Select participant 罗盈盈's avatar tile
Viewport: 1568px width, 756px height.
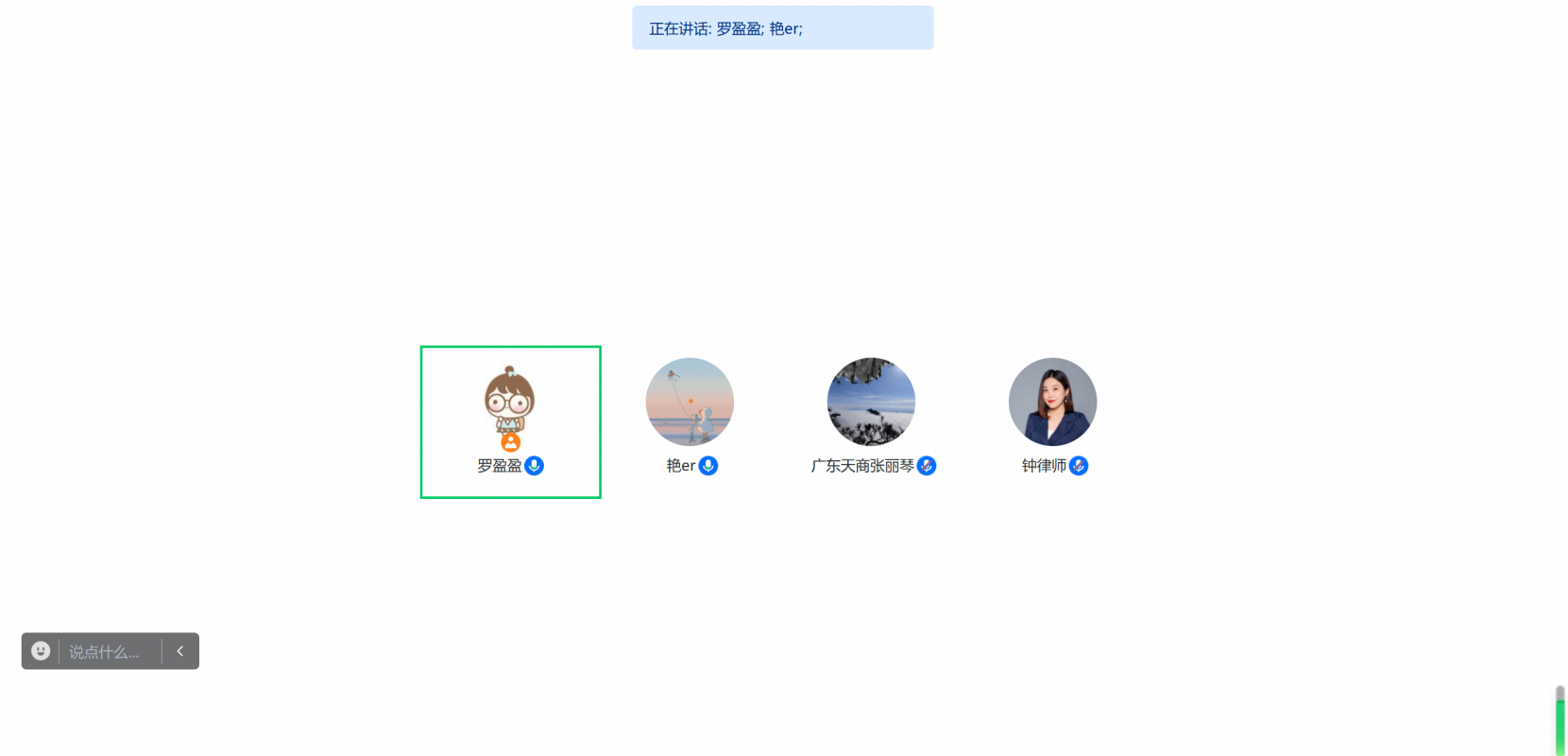[x=510, y=404]
